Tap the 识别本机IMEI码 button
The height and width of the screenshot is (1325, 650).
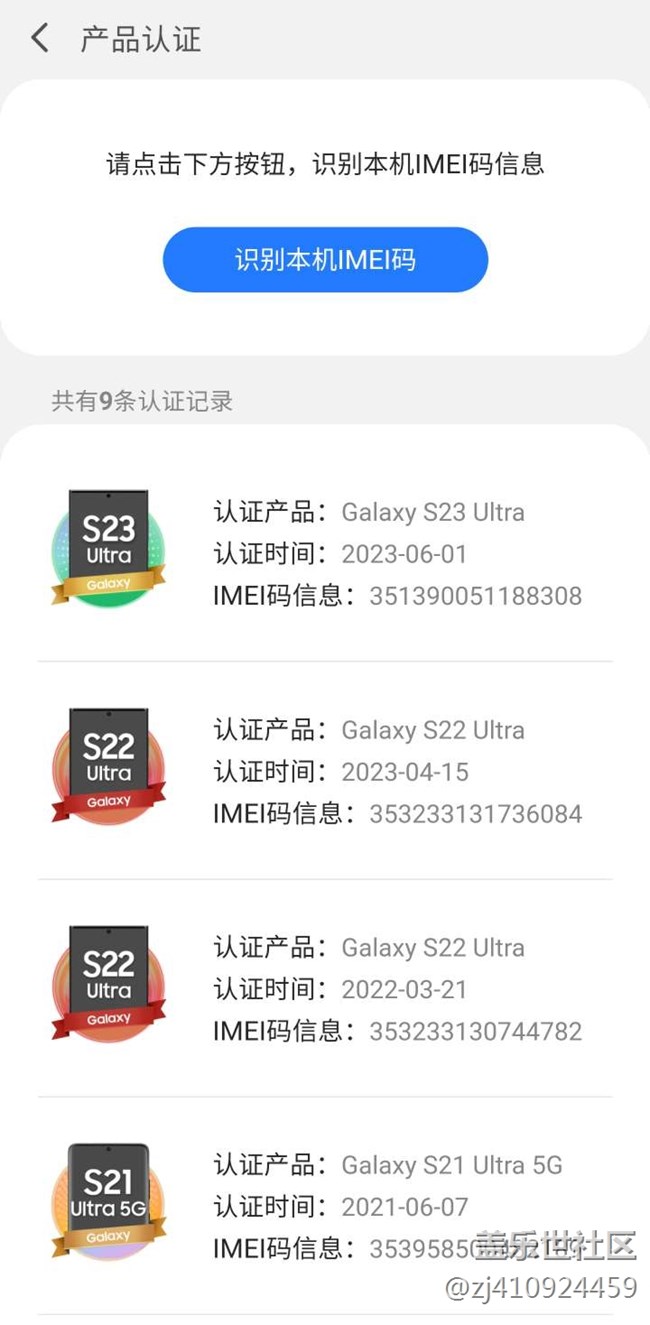tap(325, 260)
